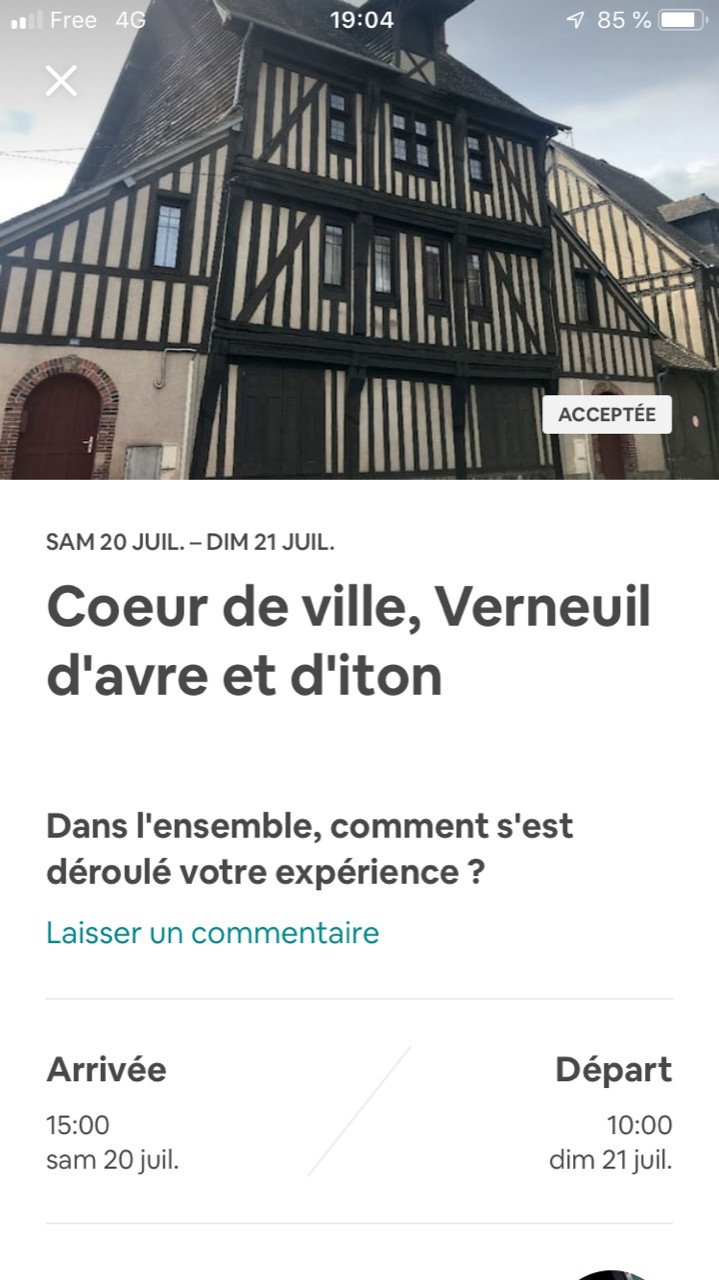
Task: Open the listing photo of the house
Action: click(359, 240)
